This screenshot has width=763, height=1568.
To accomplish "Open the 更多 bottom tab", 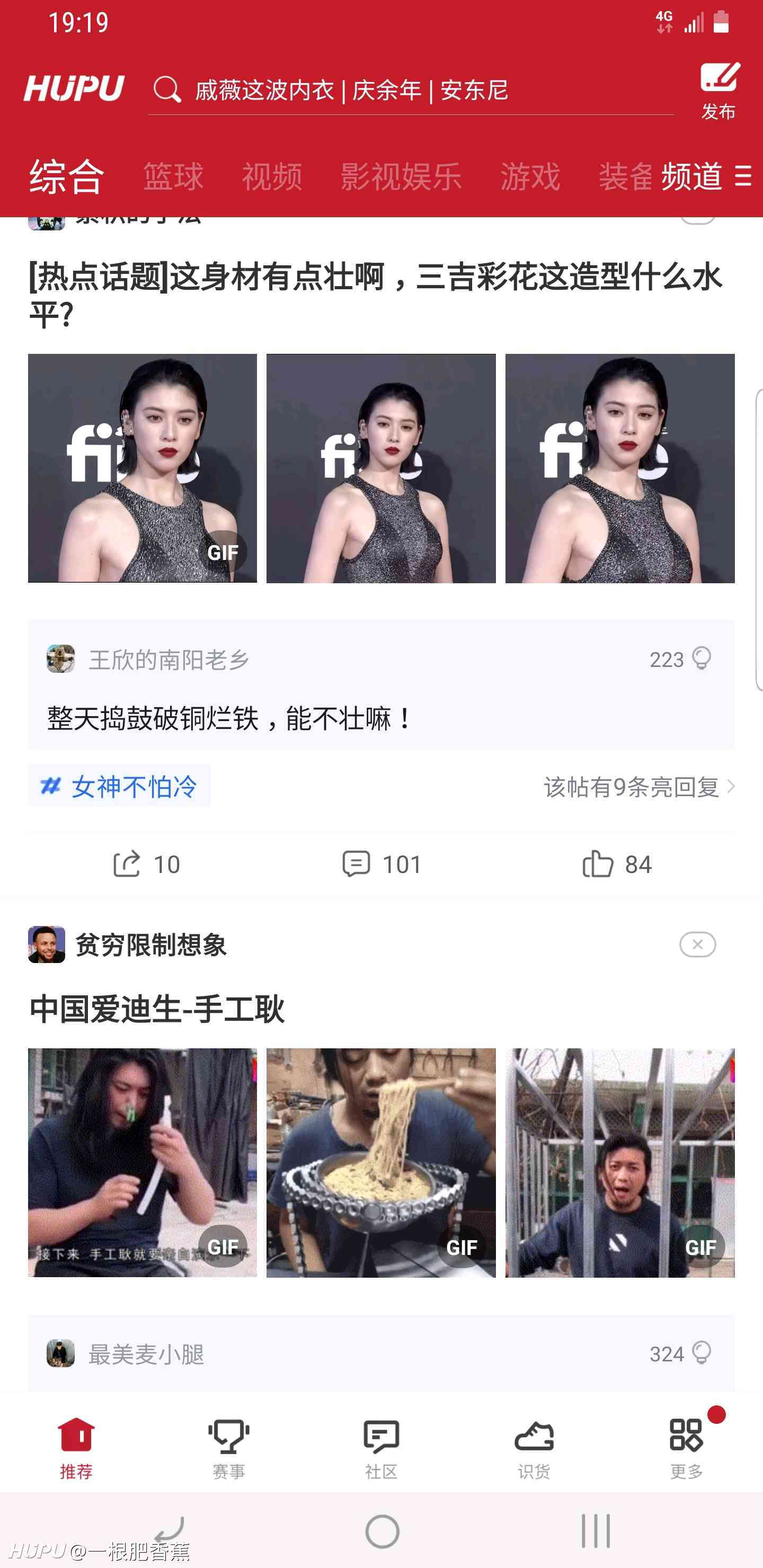I will pyautogui.click(x=687, y=1449).
